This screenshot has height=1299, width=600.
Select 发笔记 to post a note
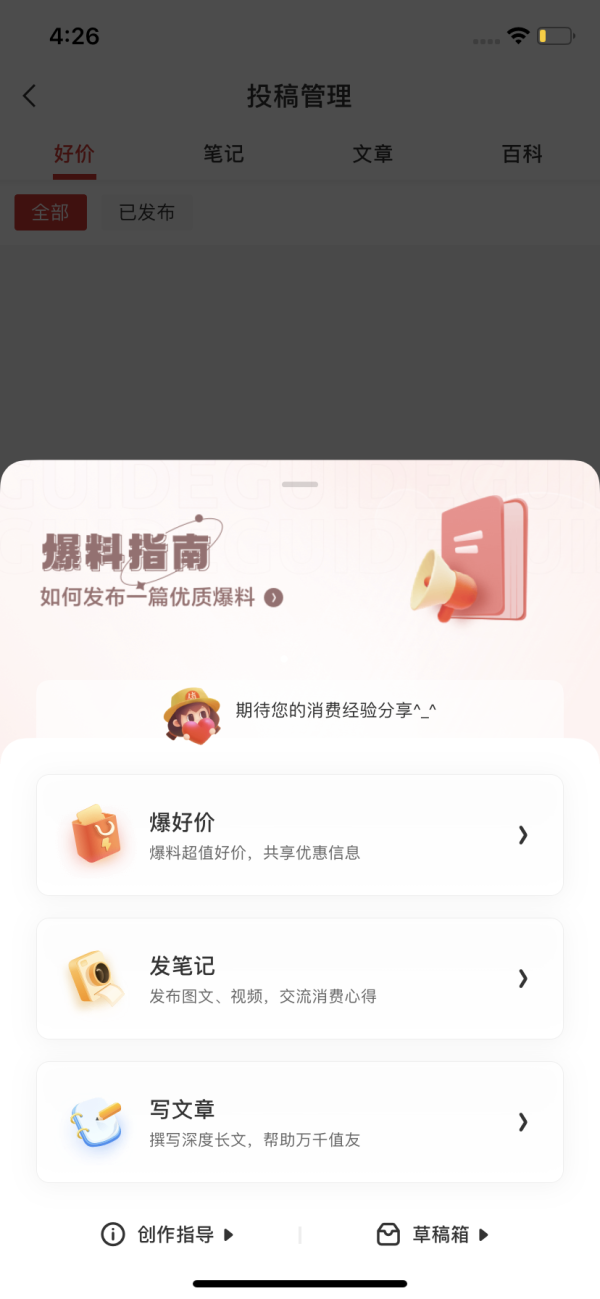(300, 978)
